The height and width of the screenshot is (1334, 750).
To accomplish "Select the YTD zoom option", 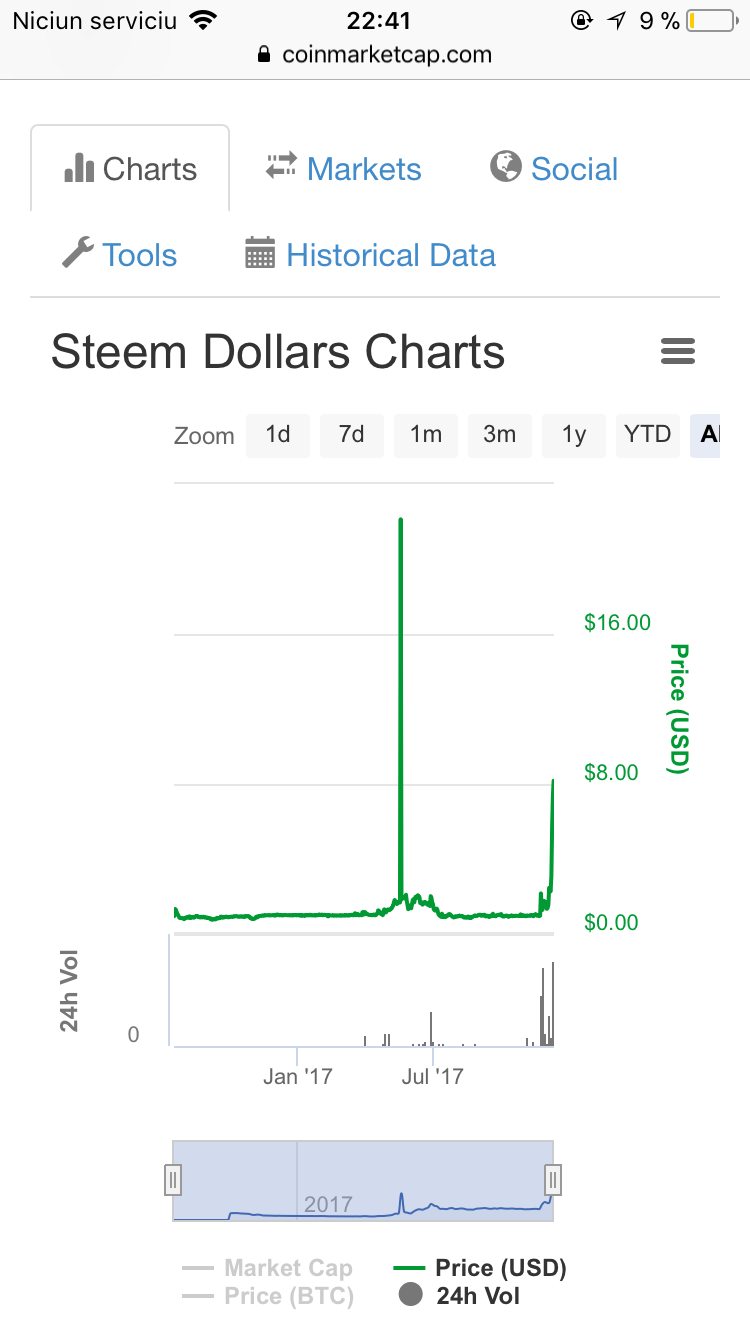I will (x=648, y=435).
